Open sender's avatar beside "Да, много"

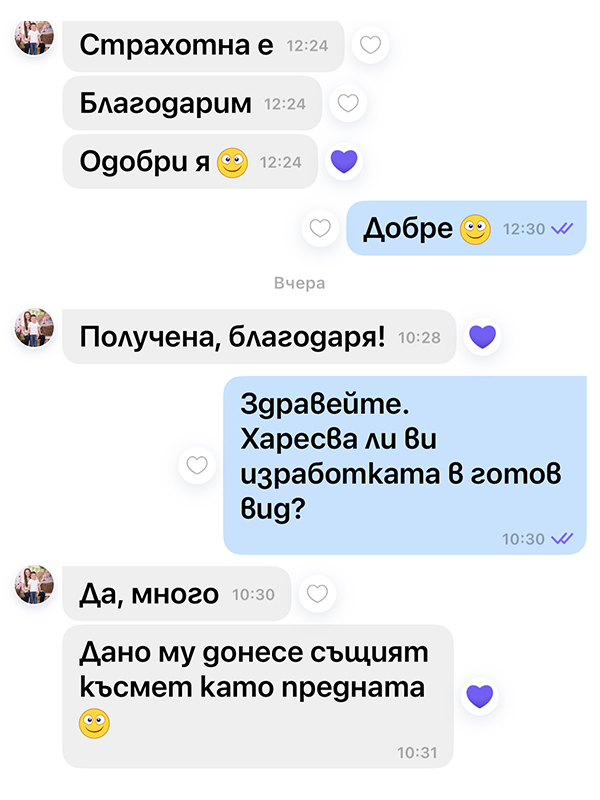(34, 586)
